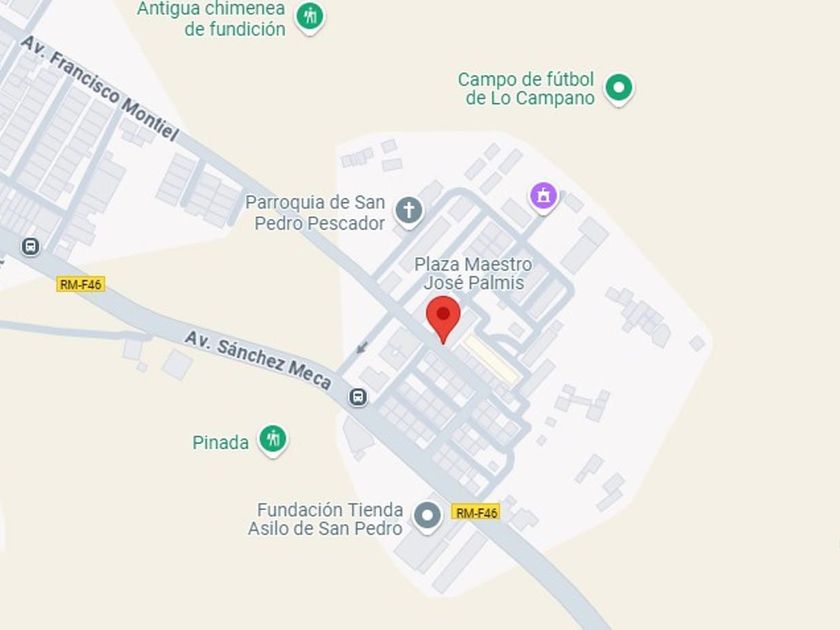Open Antigua chimenea de fundición marker
The image size is (840, 630).
310,16
